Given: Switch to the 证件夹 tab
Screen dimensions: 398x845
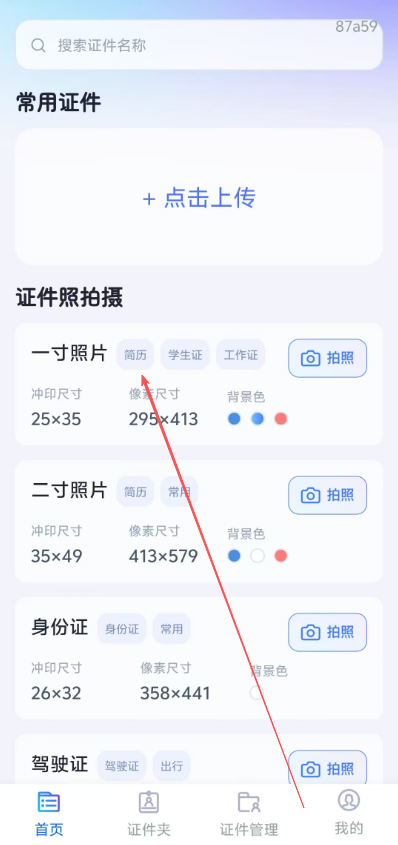Looking at the screenshot, I should (149, 814).
